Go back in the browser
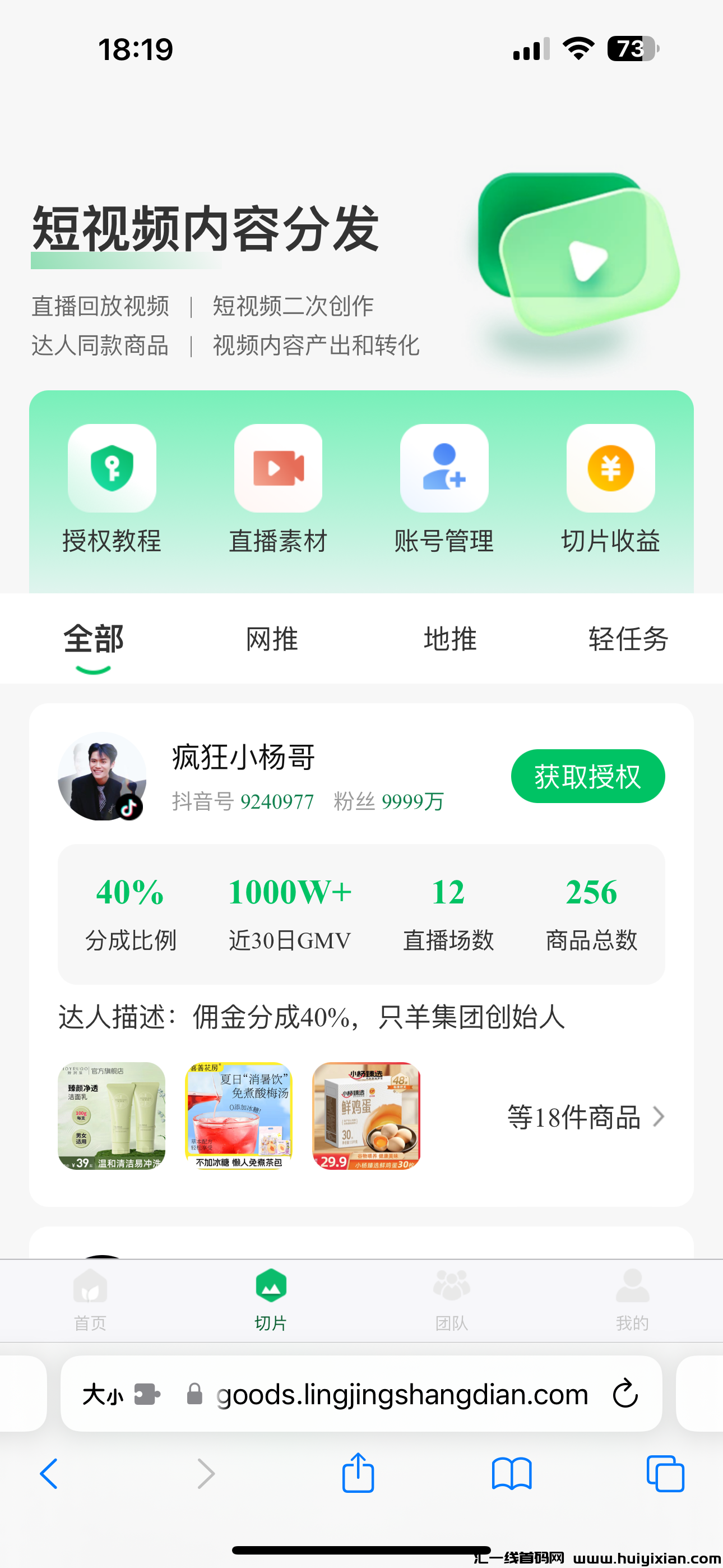Screen dimensions: 723x1568 click(49, 1473)
